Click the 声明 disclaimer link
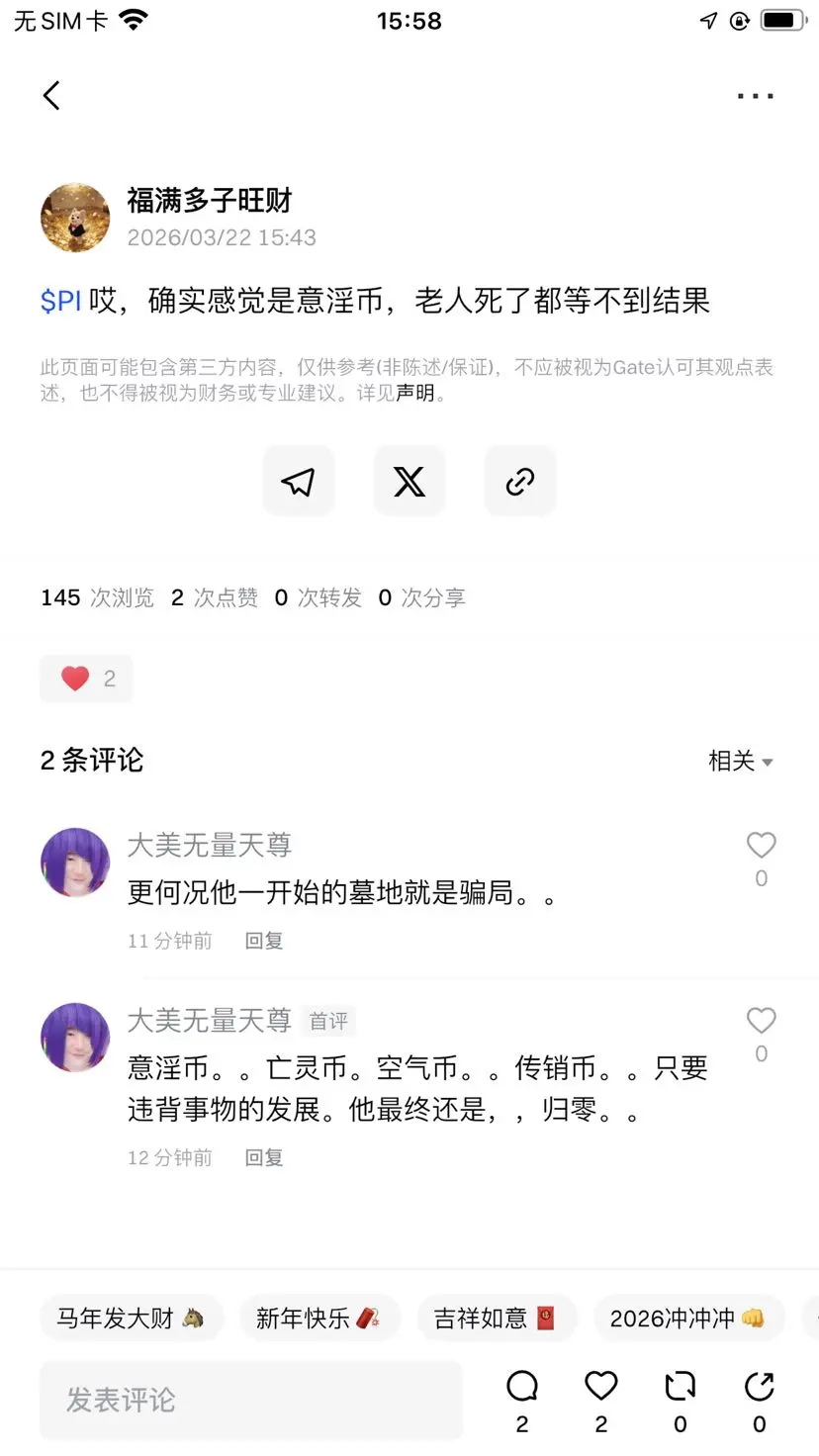This screenshot has width=819, height=1456. (x=419, y=393)
